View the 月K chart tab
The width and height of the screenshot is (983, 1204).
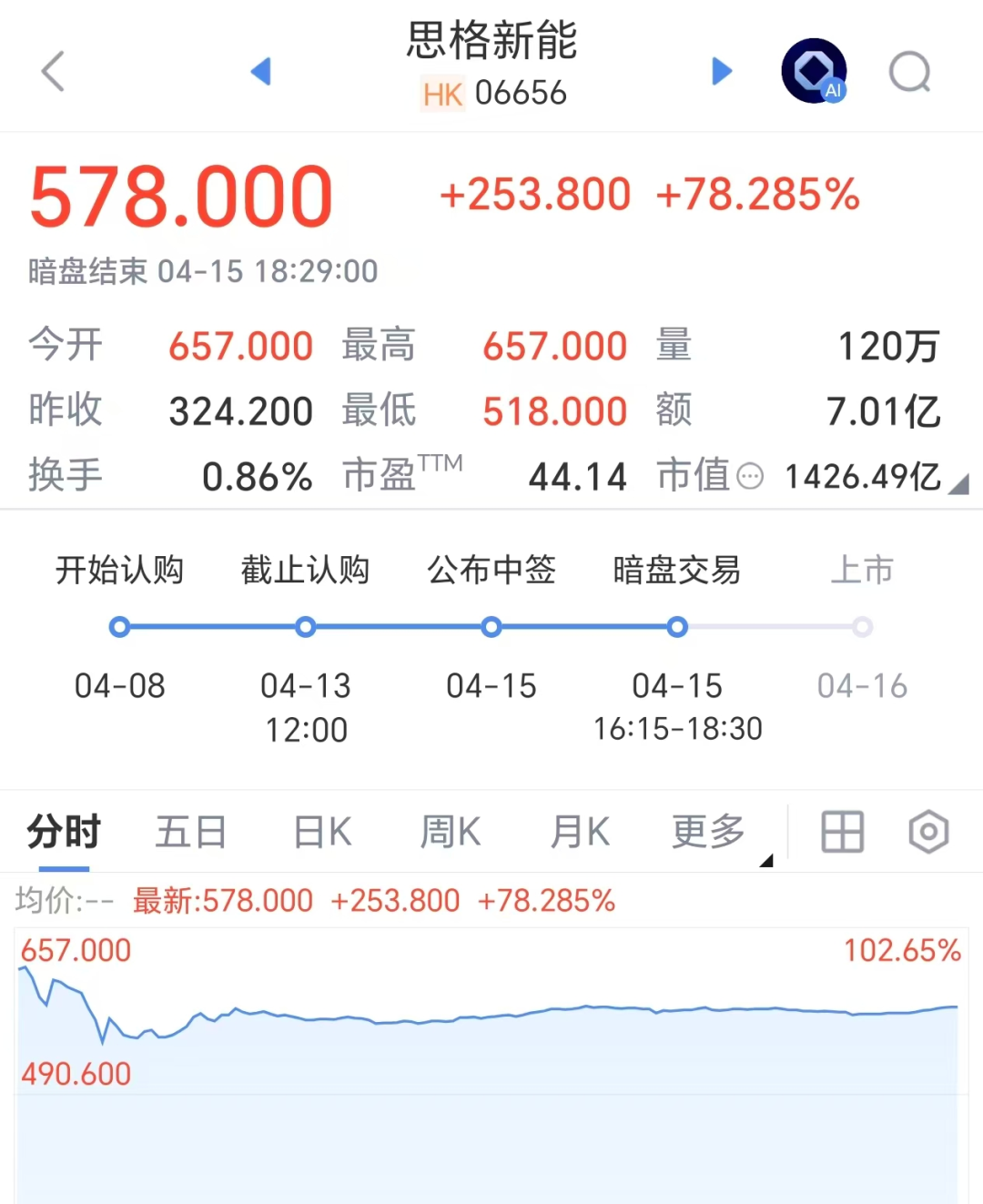coord(580,832)
